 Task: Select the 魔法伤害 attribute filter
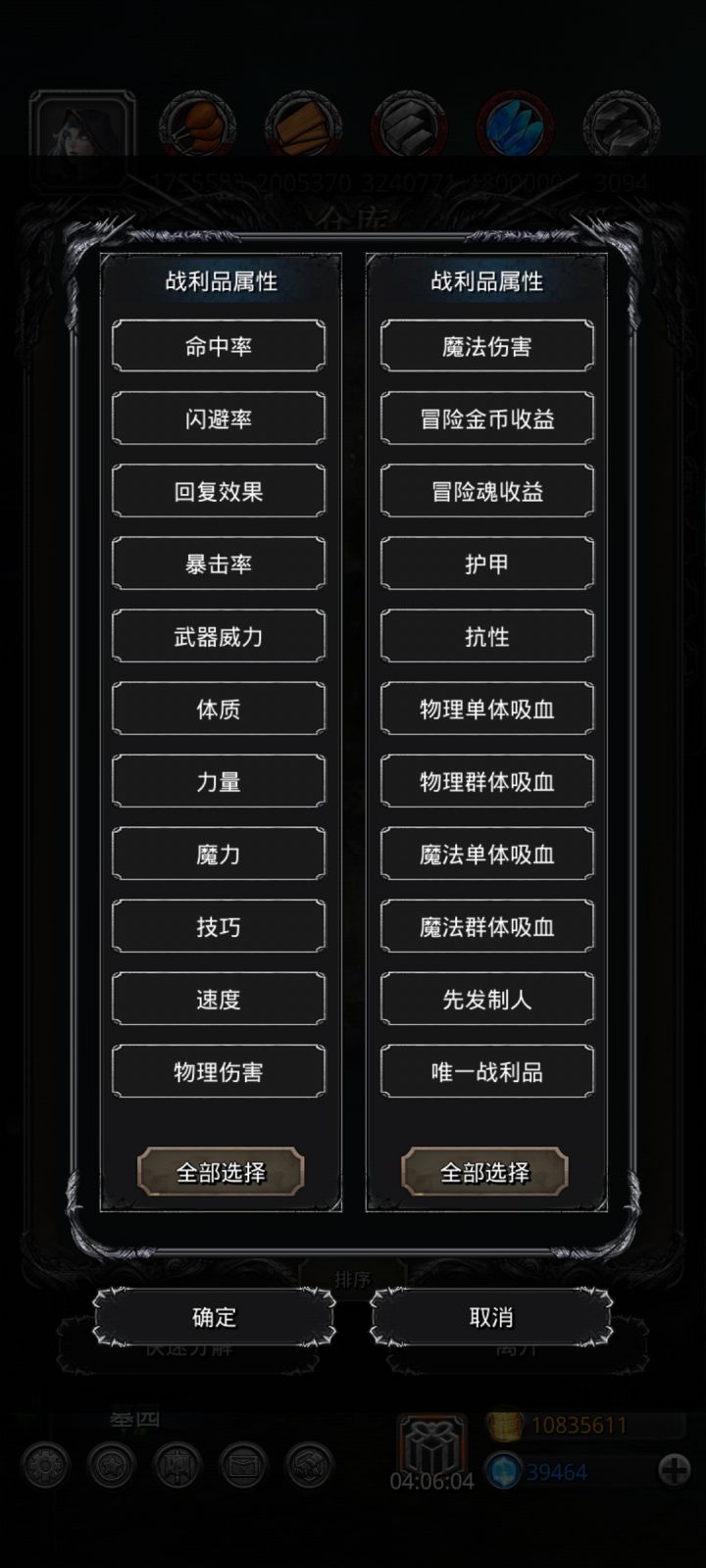click(x=486, y=345)
